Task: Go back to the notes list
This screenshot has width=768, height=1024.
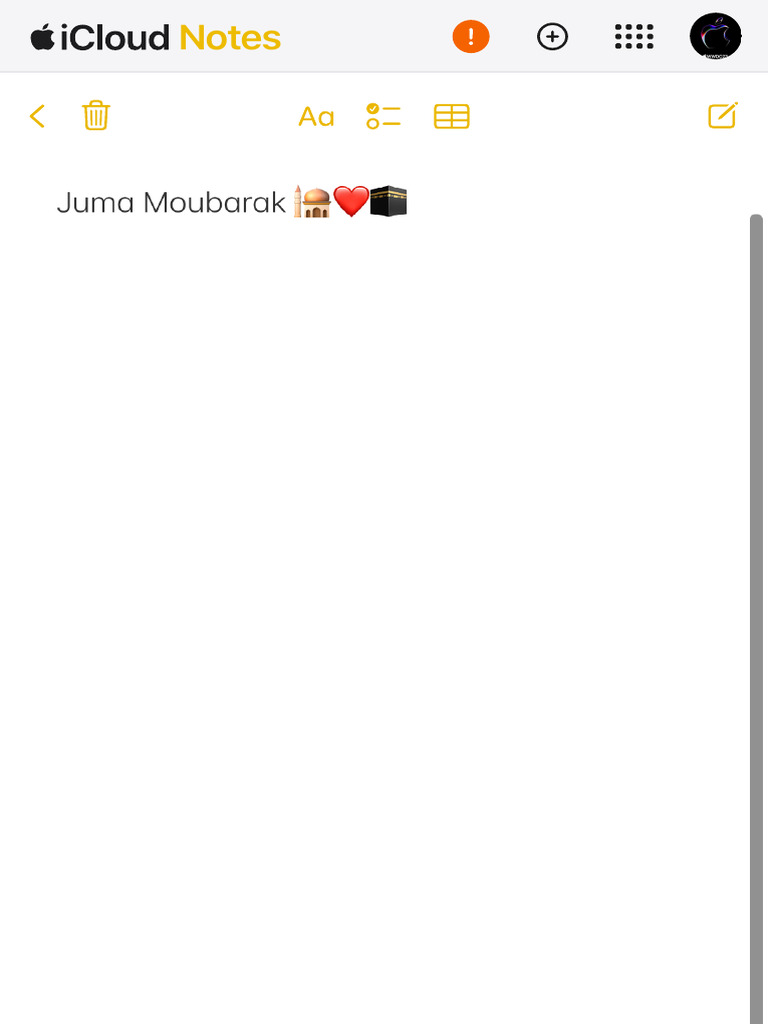Action: [37, 117]
